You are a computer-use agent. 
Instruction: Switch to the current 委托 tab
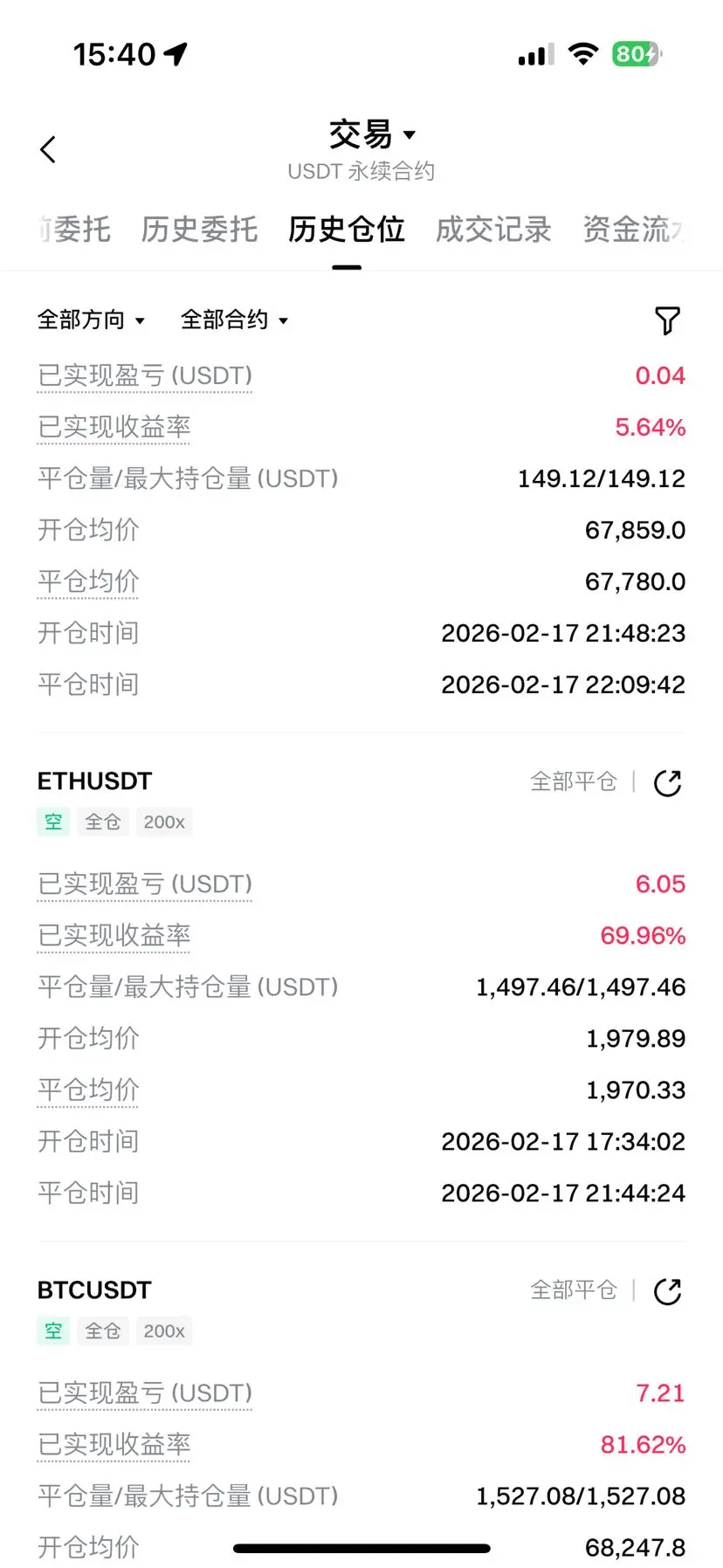73,230
